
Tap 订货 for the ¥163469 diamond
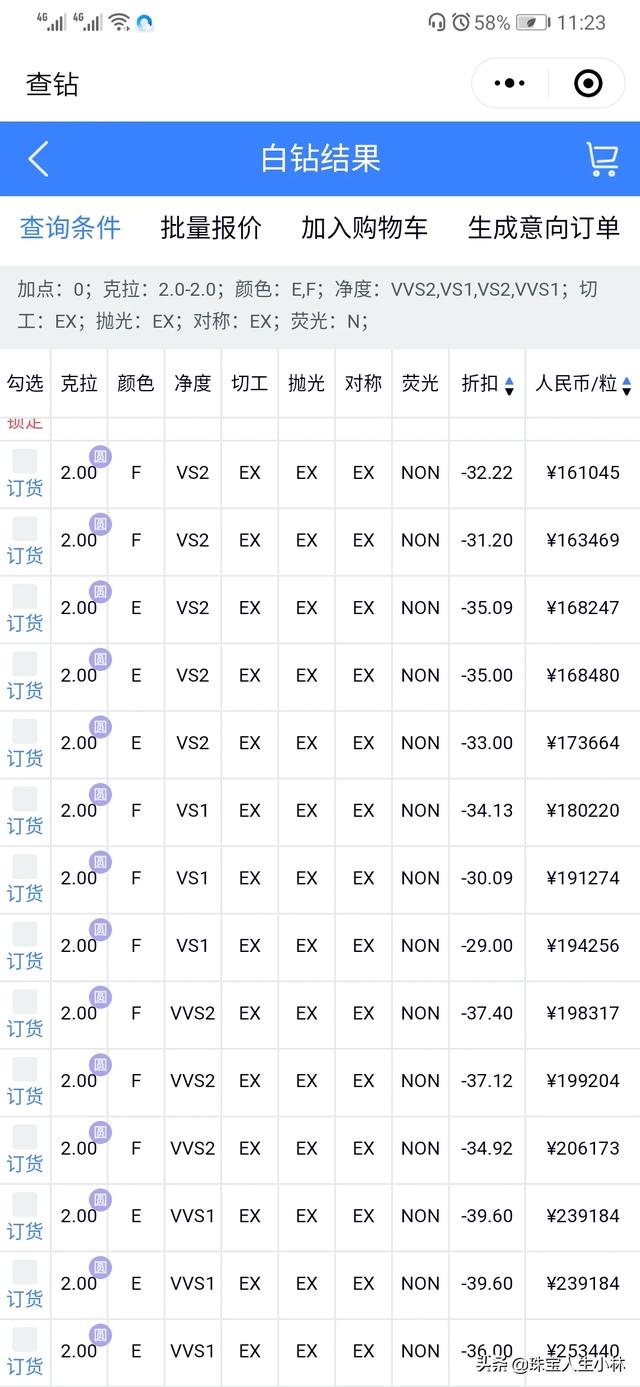[25, 556]
